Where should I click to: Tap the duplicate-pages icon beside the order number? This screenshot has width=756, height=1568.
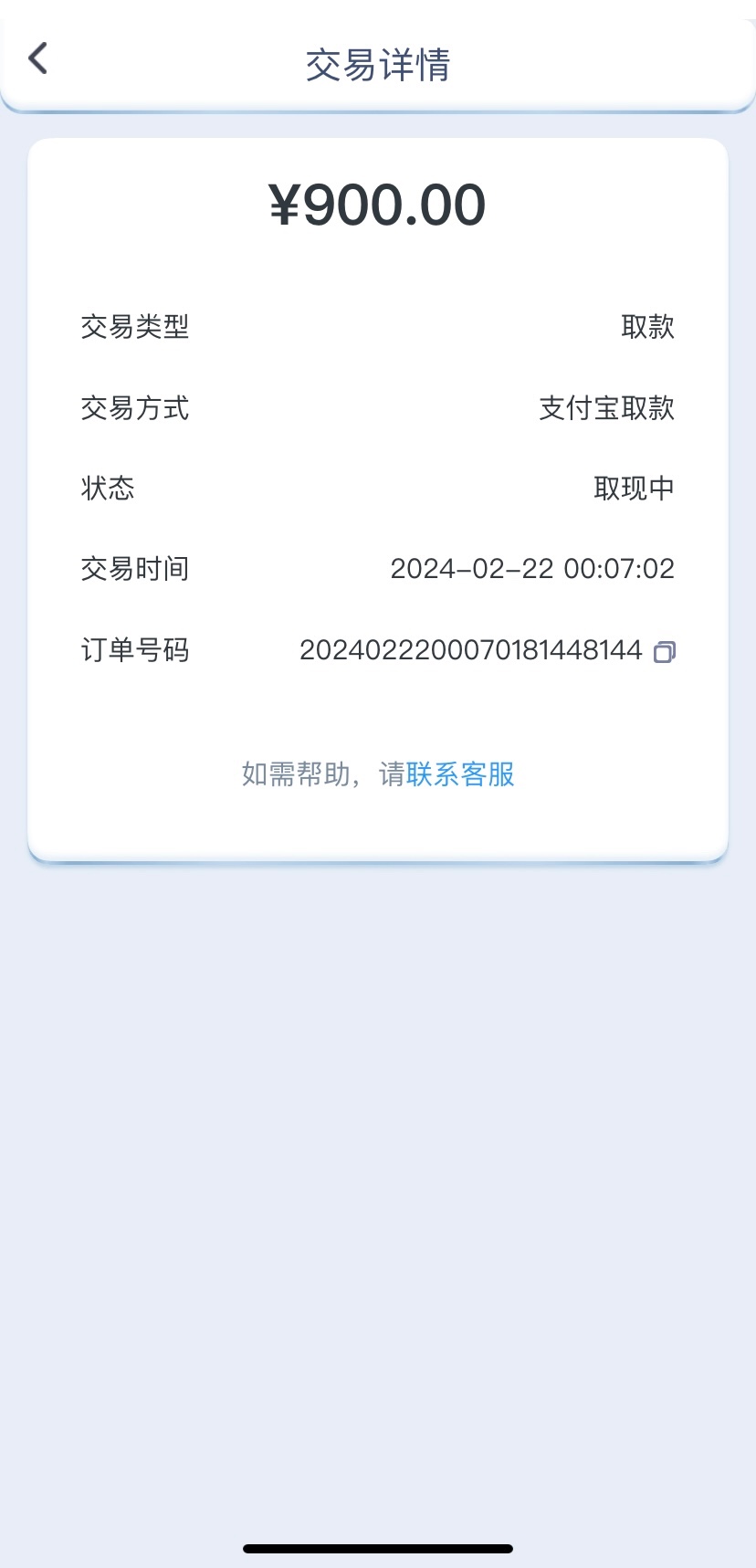point(667,650)
